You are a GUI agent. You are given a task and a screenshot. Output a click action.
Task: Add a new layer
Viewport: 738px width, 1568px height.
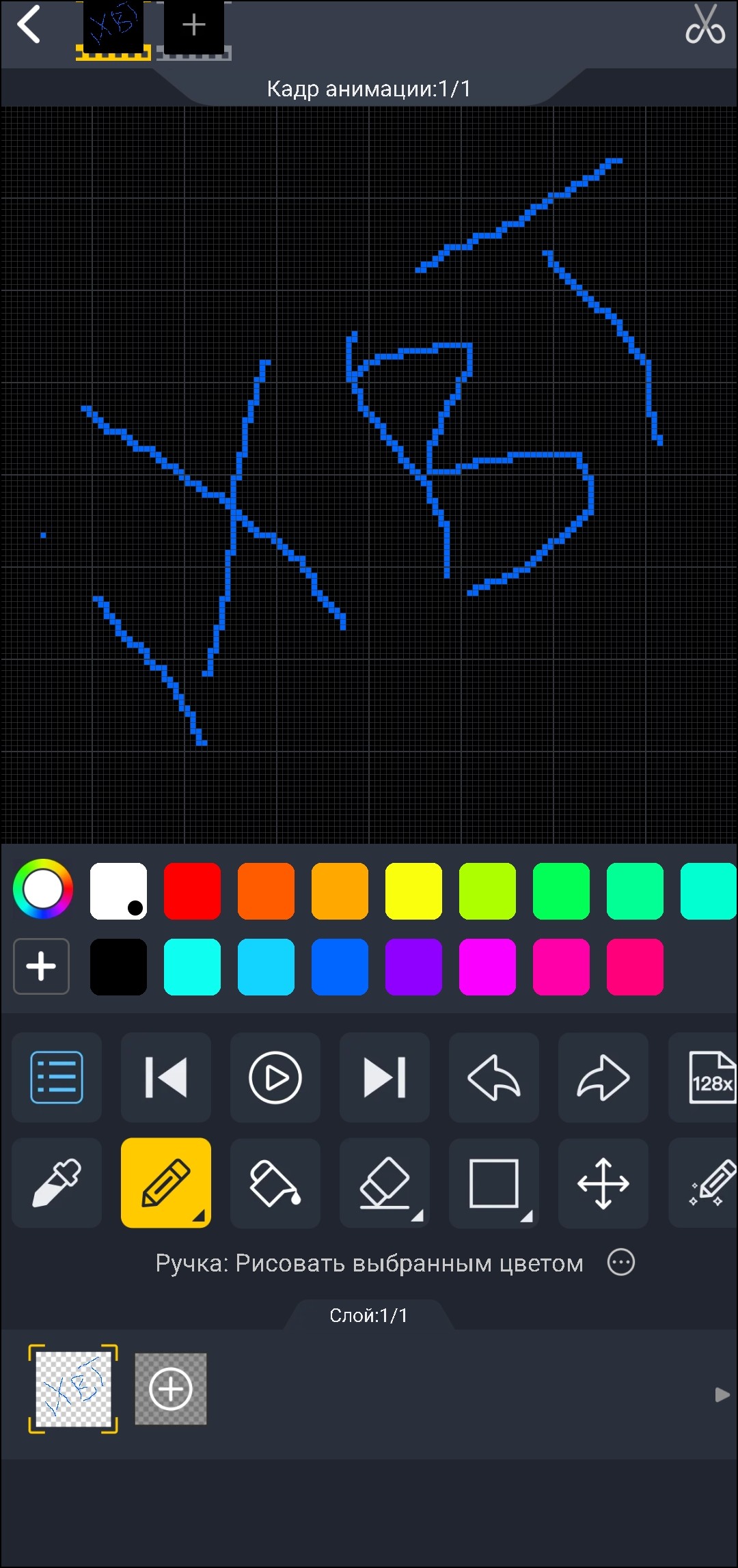coord(171,1389)
